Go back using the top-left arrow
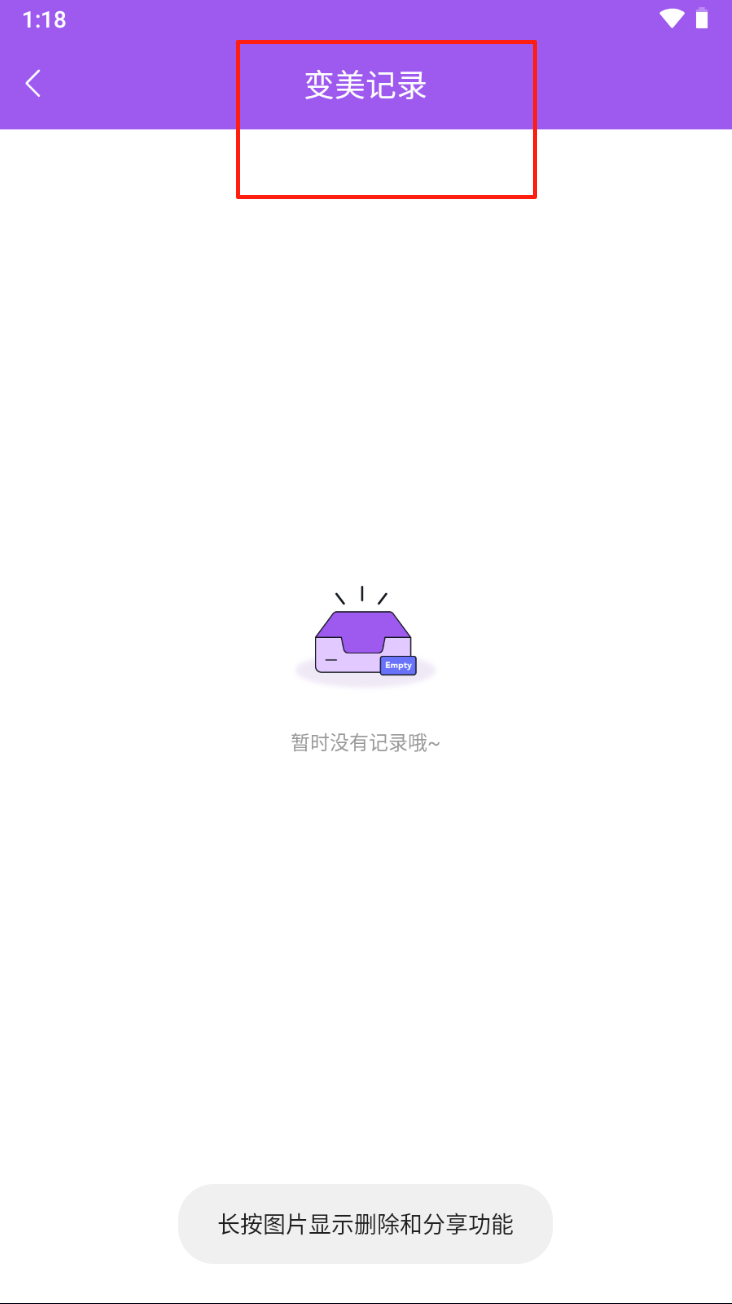Viewport: 732px width, 1304px height. click(x=33, y=84)
